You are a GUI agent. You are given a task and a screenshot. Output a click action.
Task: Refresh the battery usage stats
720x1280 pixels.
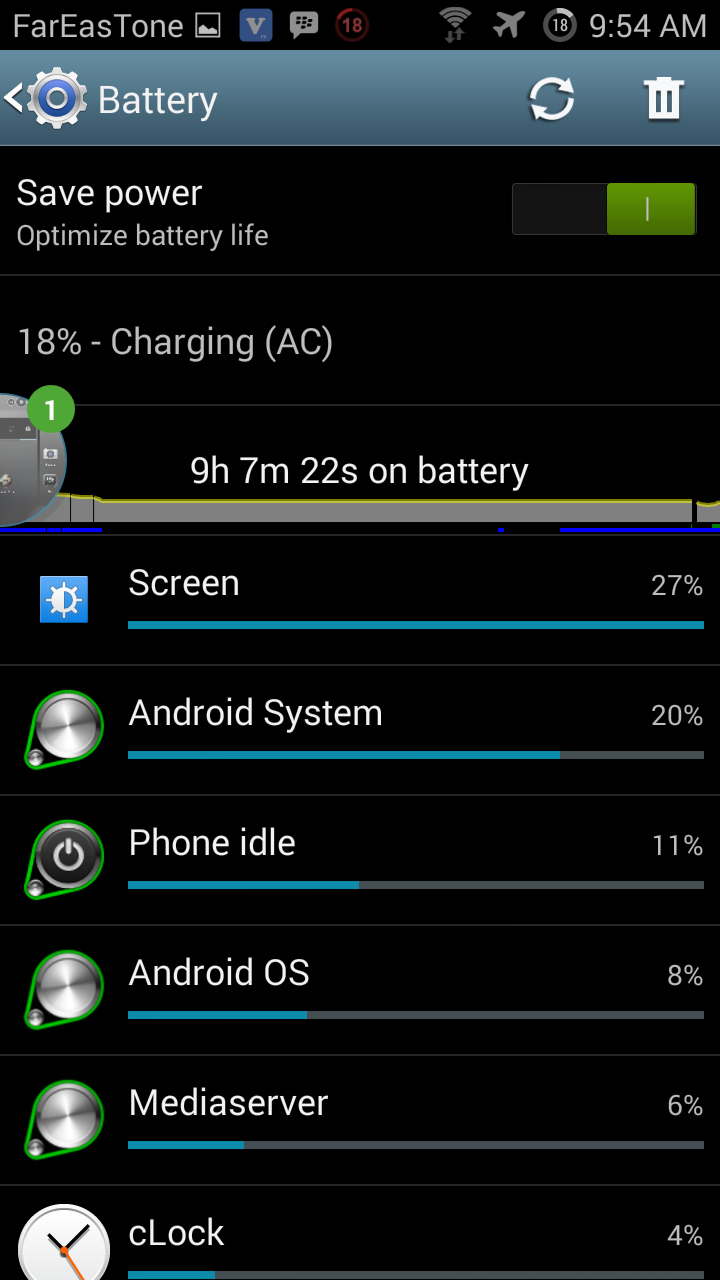(552, 99)
